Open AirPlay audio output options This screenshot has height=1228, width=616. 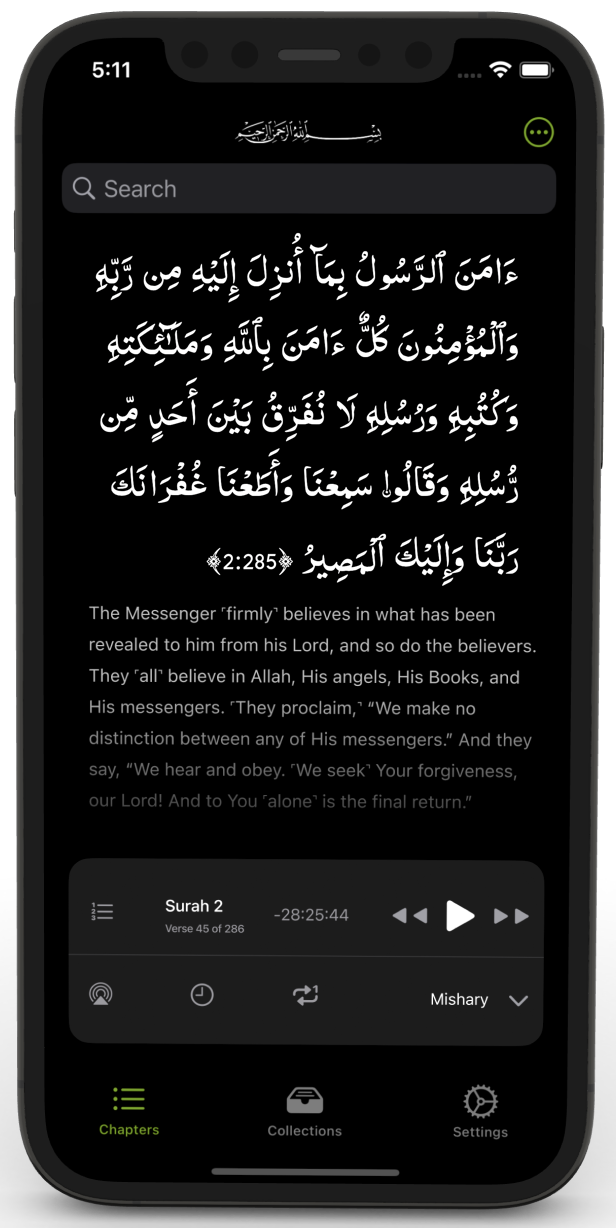click(x=101, y=995)
